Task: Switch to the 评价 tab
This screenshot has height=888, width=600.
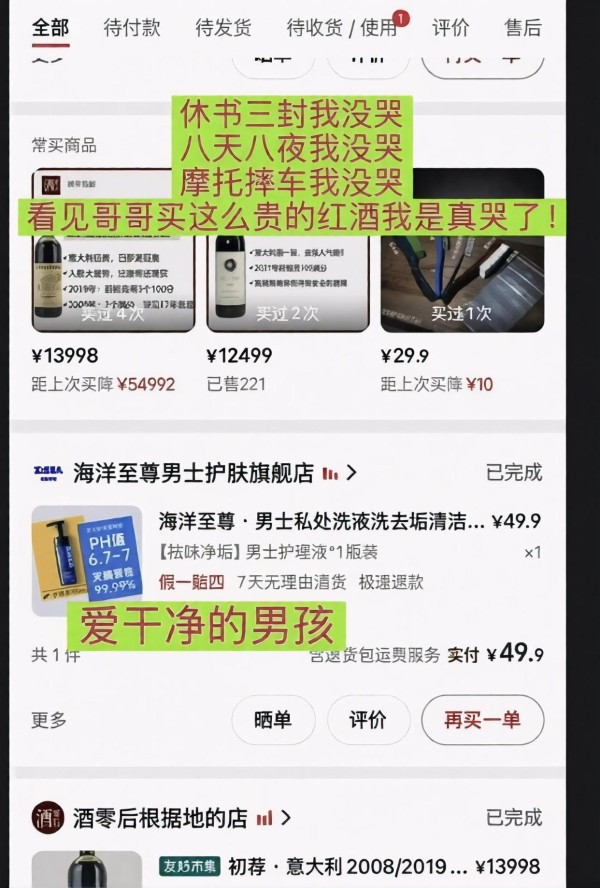Action: tap(450, 28)
